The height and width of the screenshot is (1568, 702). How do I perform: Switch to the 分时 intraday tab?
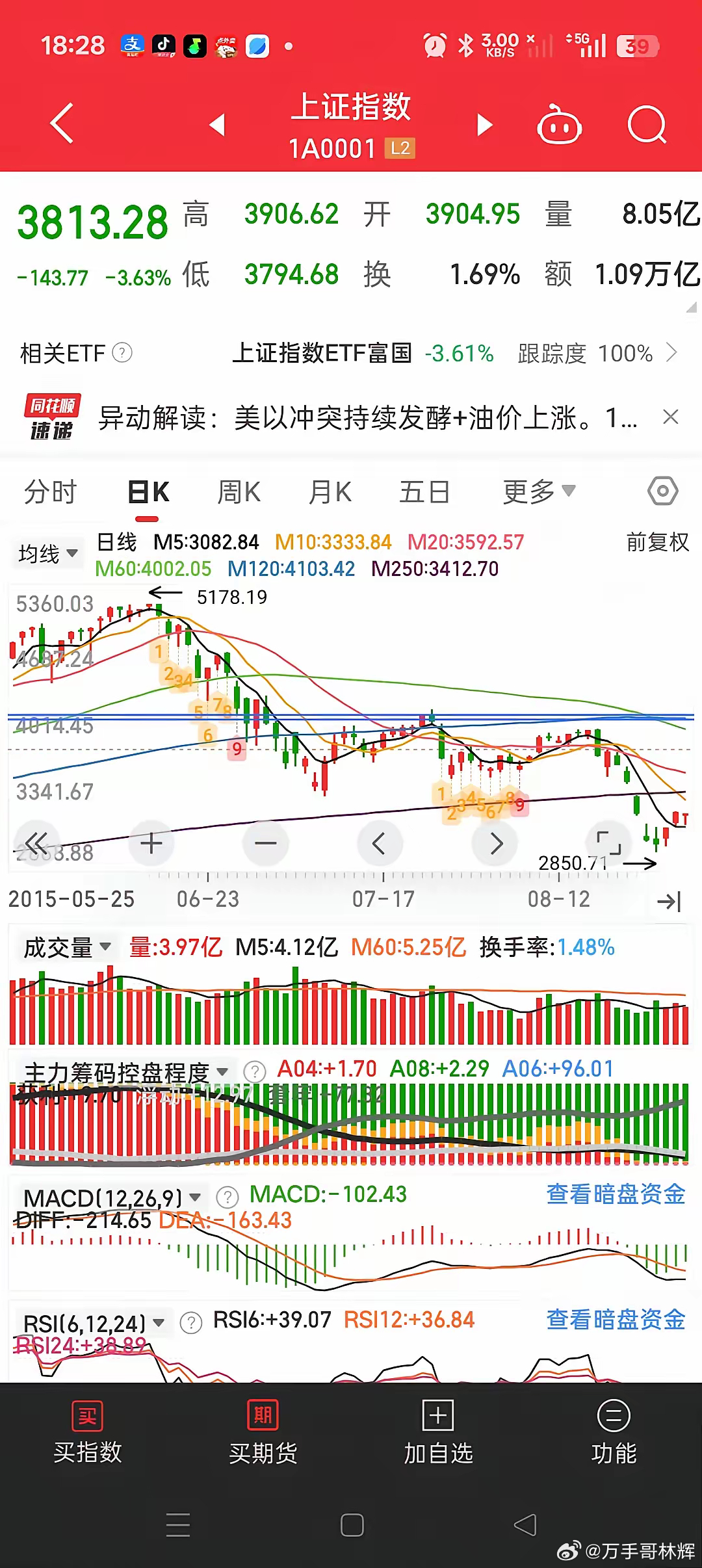point(52,492)
